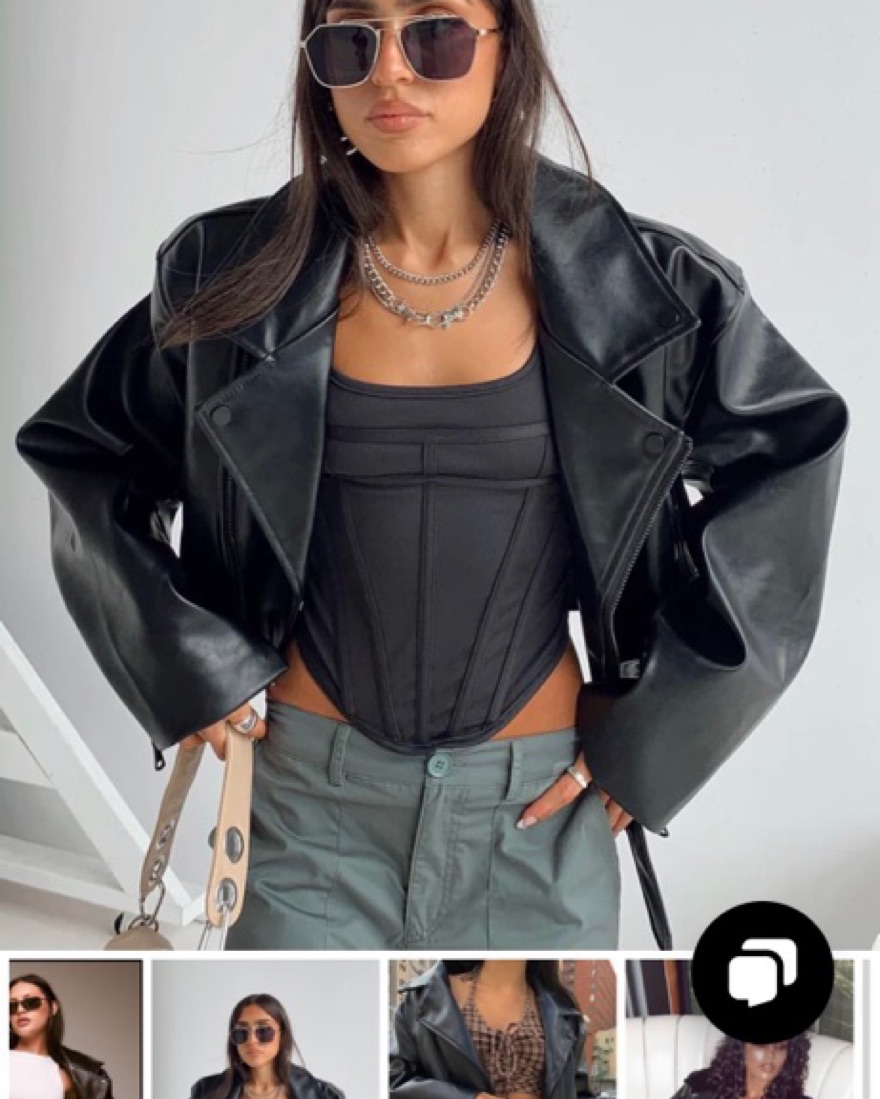This screenshot has width=880, height=1099.
Task: Select the thumbnail with the white top
Action: click(x=75, y=1030)
